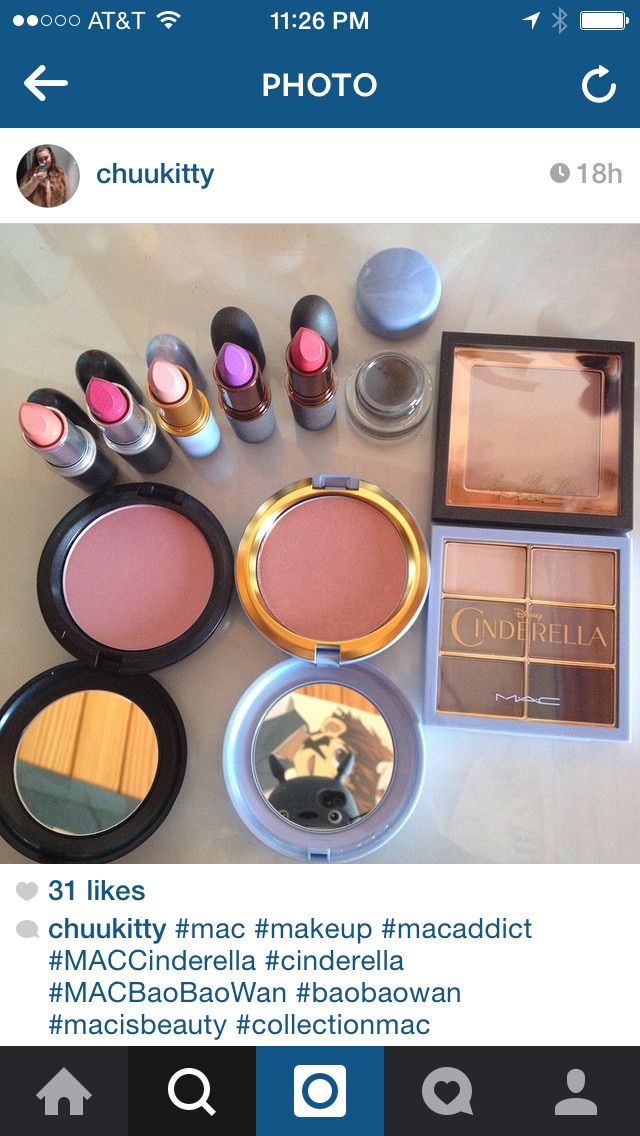Switch to the Activity heart tab
The image size is (640, 1136).
click(447, 1091)
